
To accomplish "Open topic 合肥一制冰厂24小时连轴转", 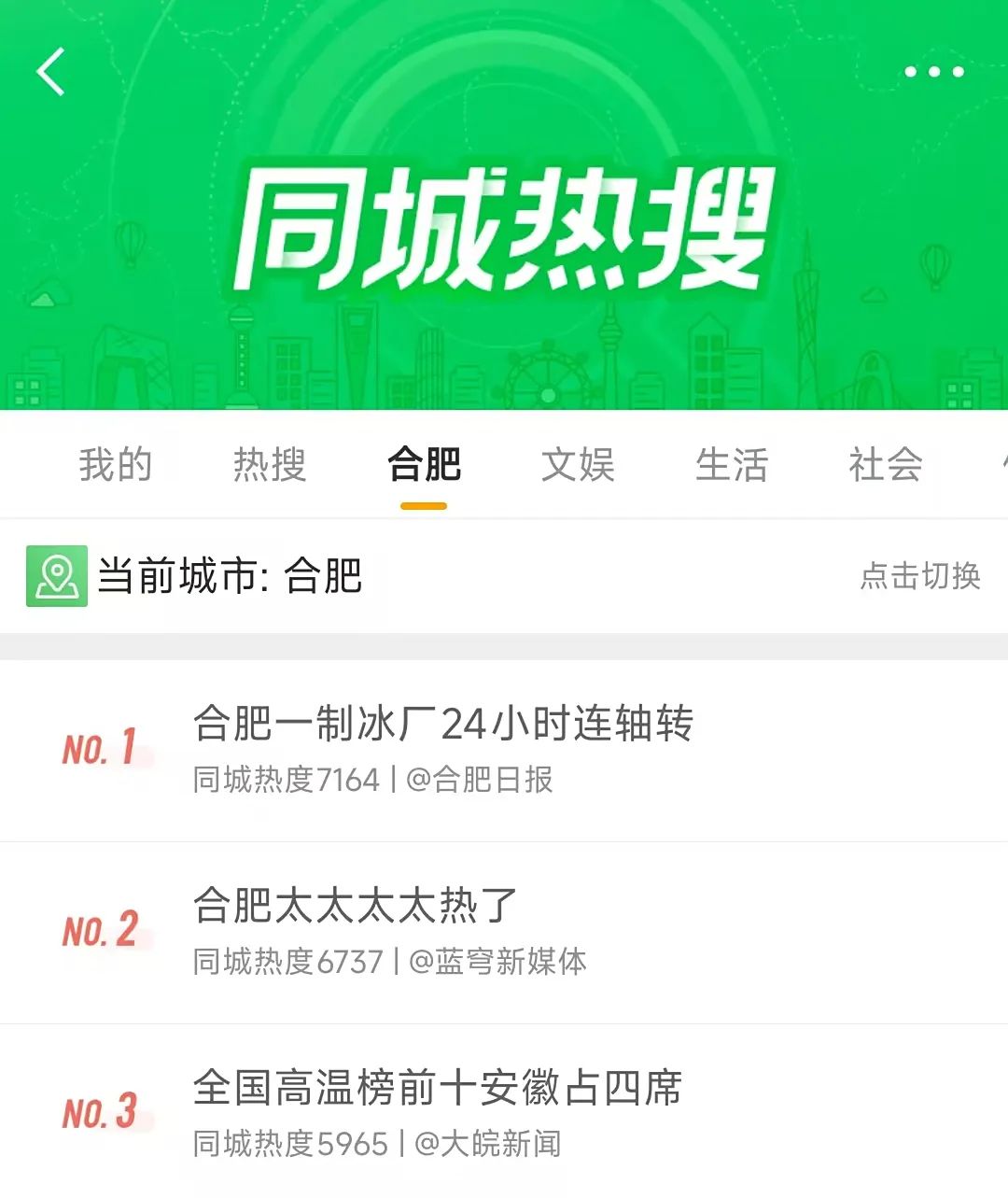I will tap(442, 725).
